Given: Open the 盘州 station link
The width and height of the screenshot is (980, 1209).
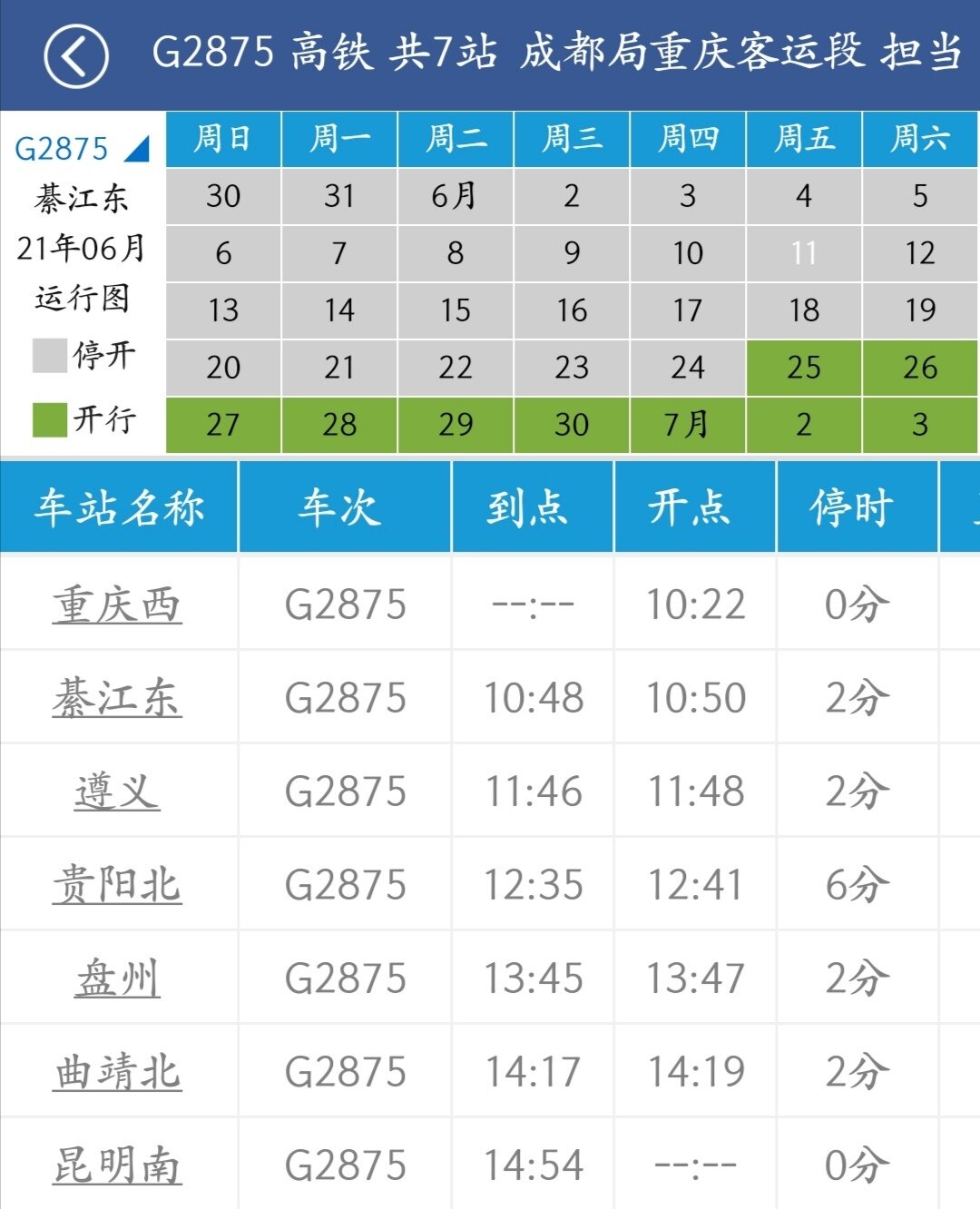Looking at the screenshot, I should tap(117, 978).
